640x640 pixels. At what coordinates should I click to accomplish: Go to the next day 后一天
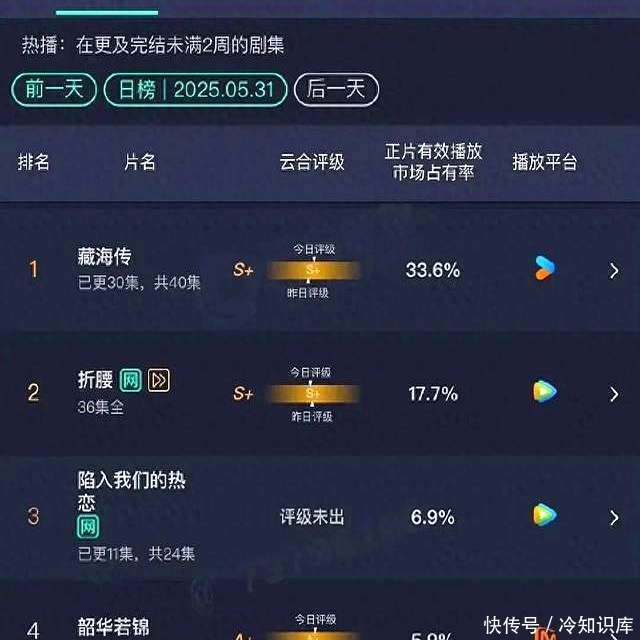pos(336,89)
